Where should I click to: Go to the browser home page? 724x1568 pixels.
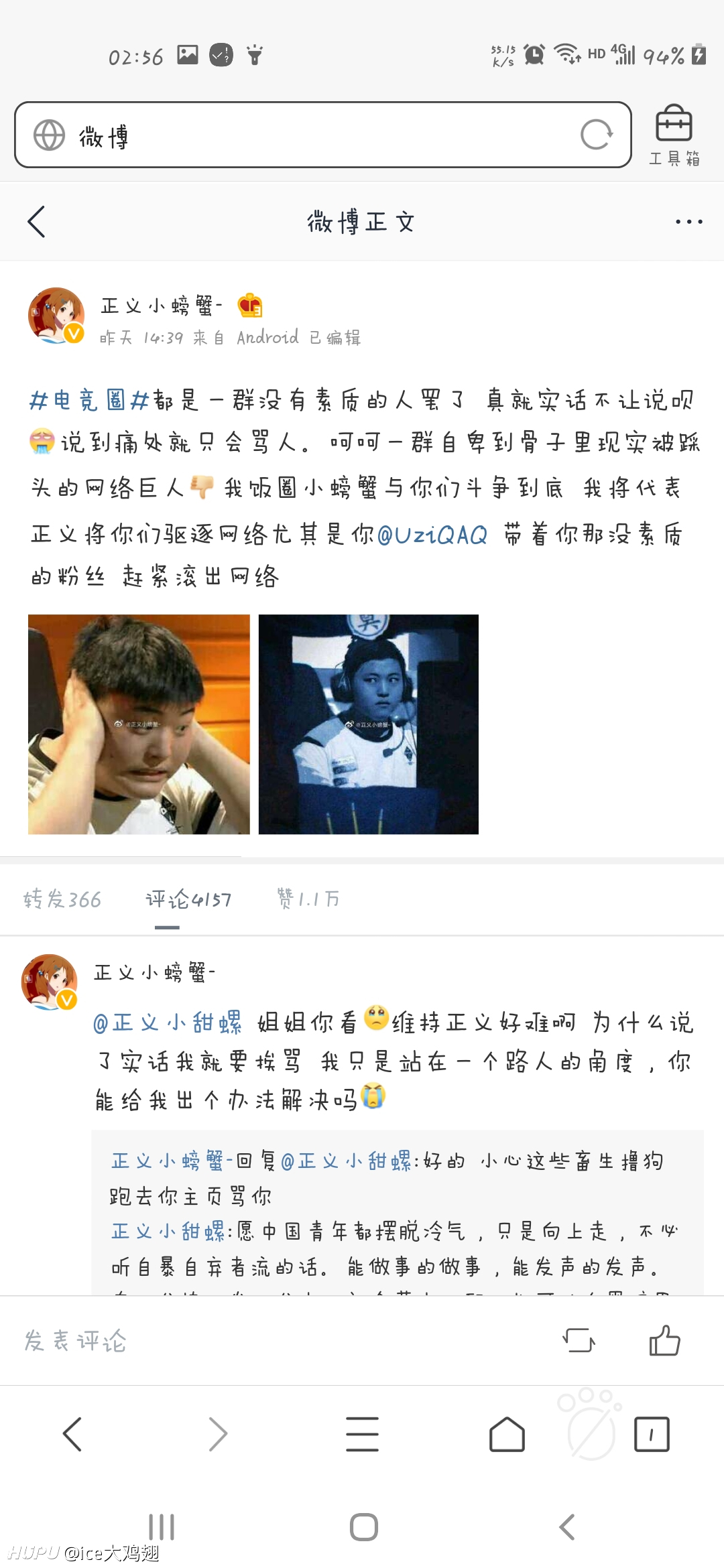coord(507,1434)
